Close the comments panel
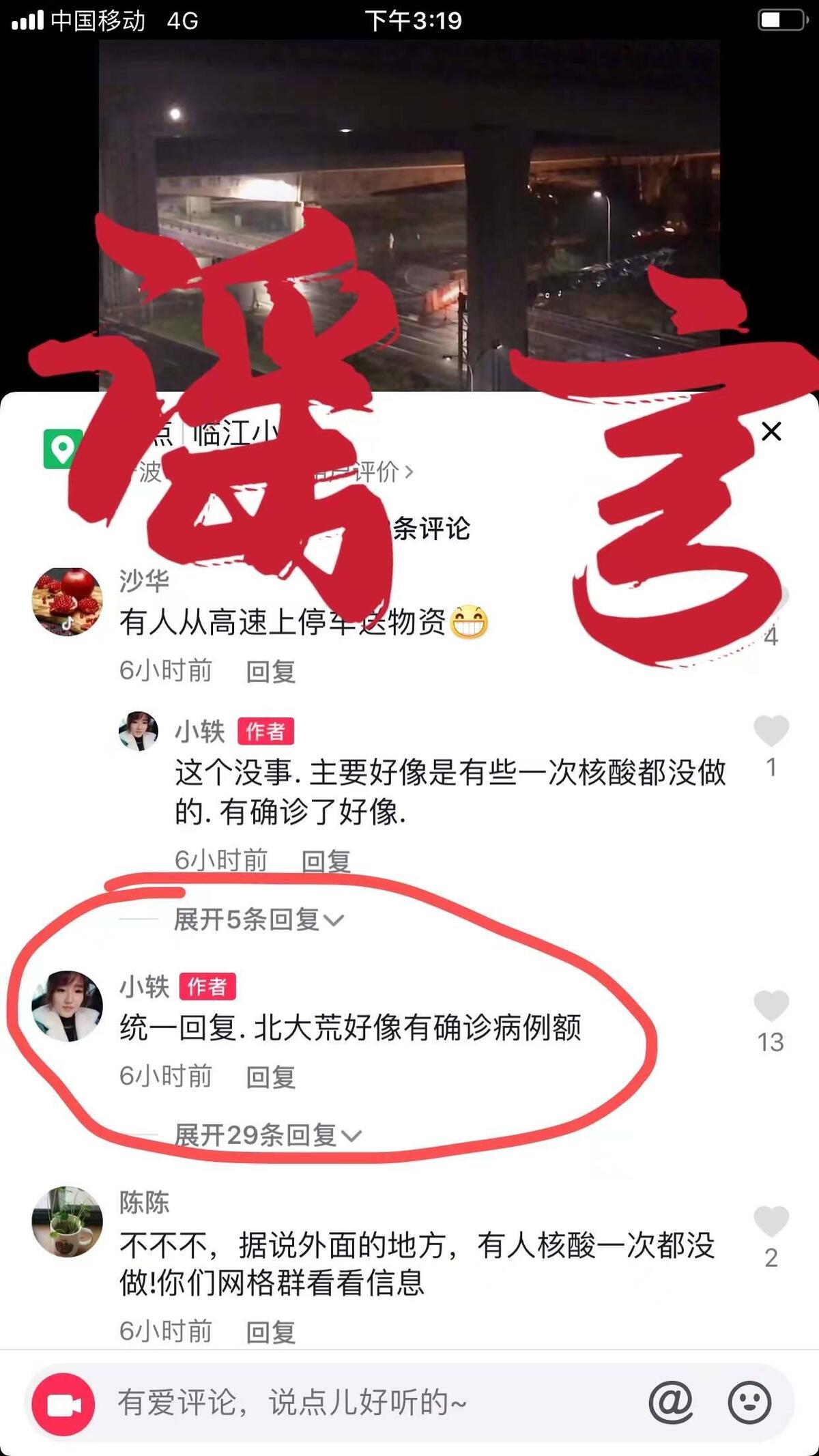This screenshot has width=819, height=1456. (771, 431)
